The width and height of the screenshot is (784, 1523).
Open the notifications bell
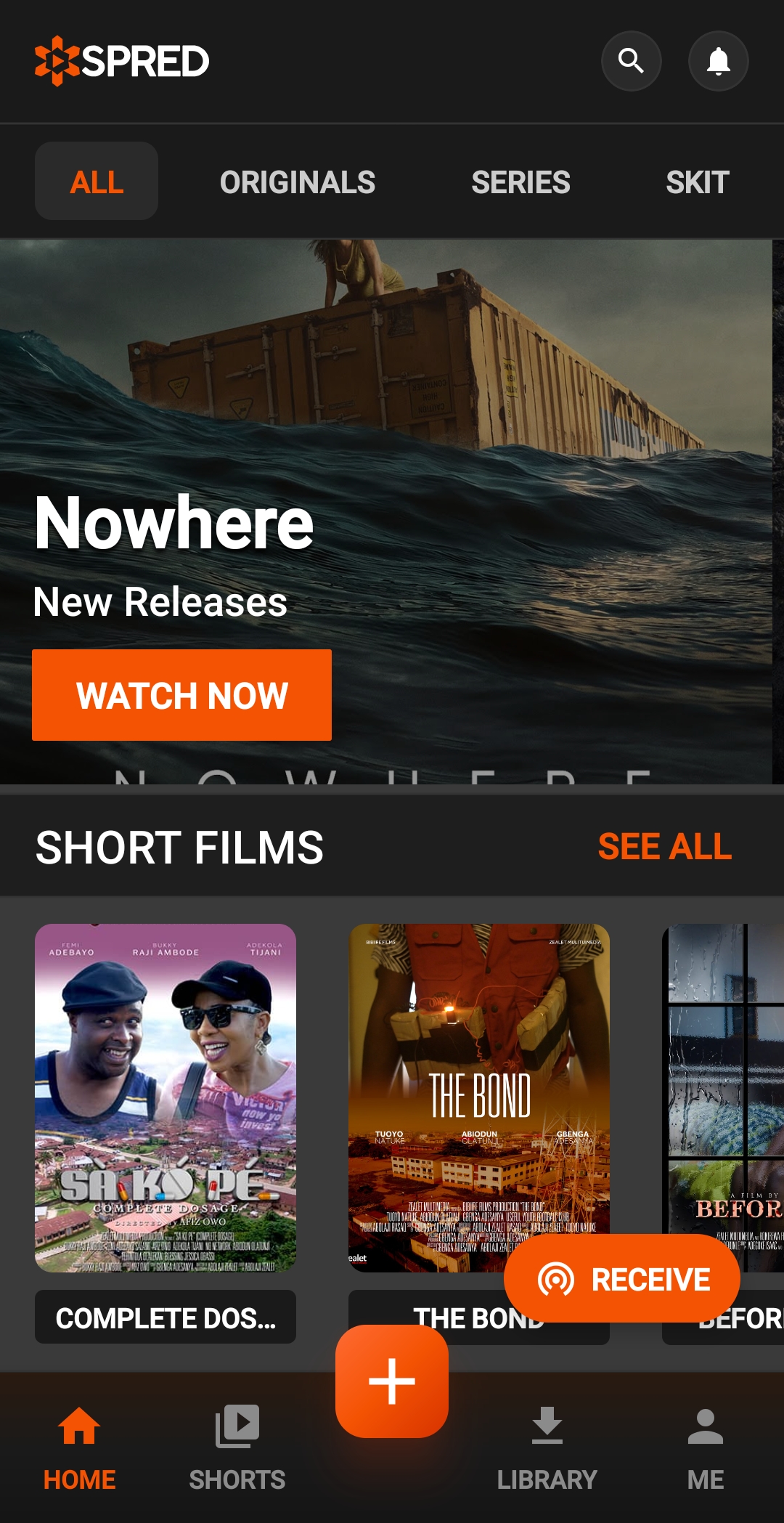pos(718,61)
